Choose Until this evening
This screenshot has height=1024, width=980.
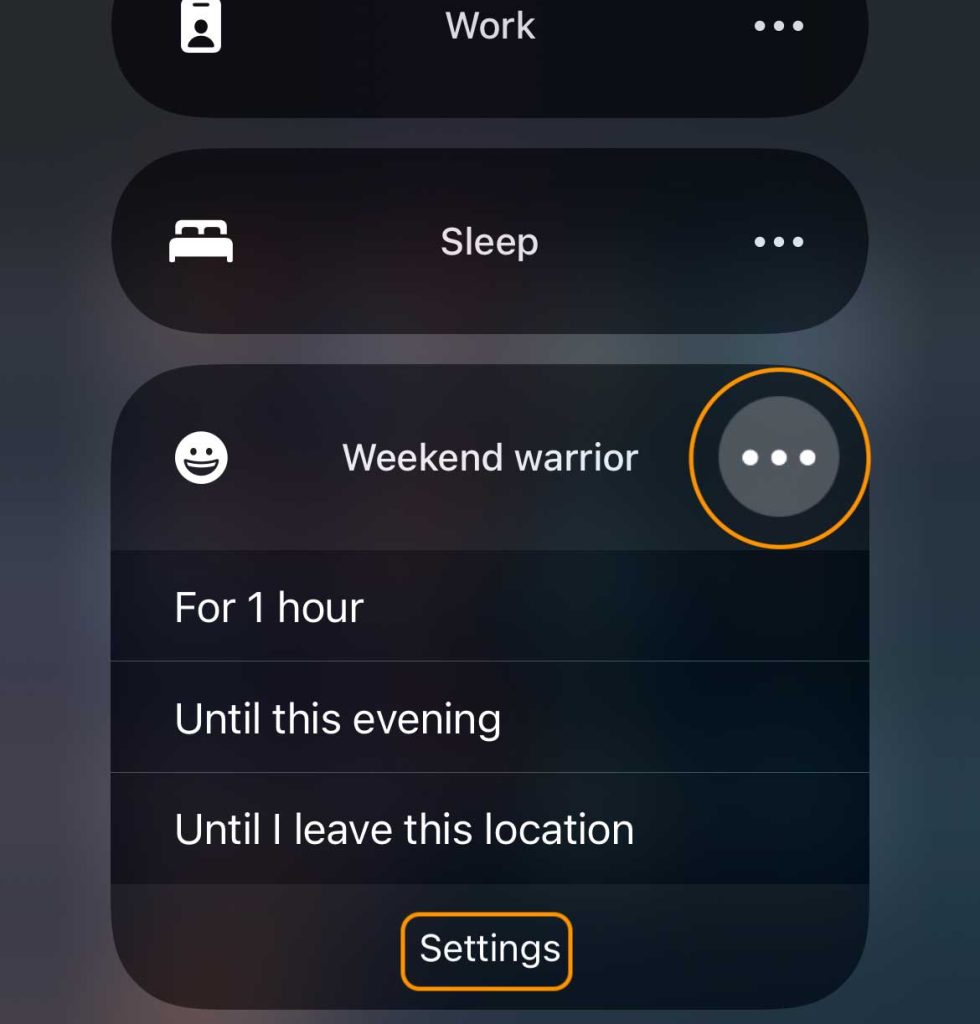coord(489,718)
